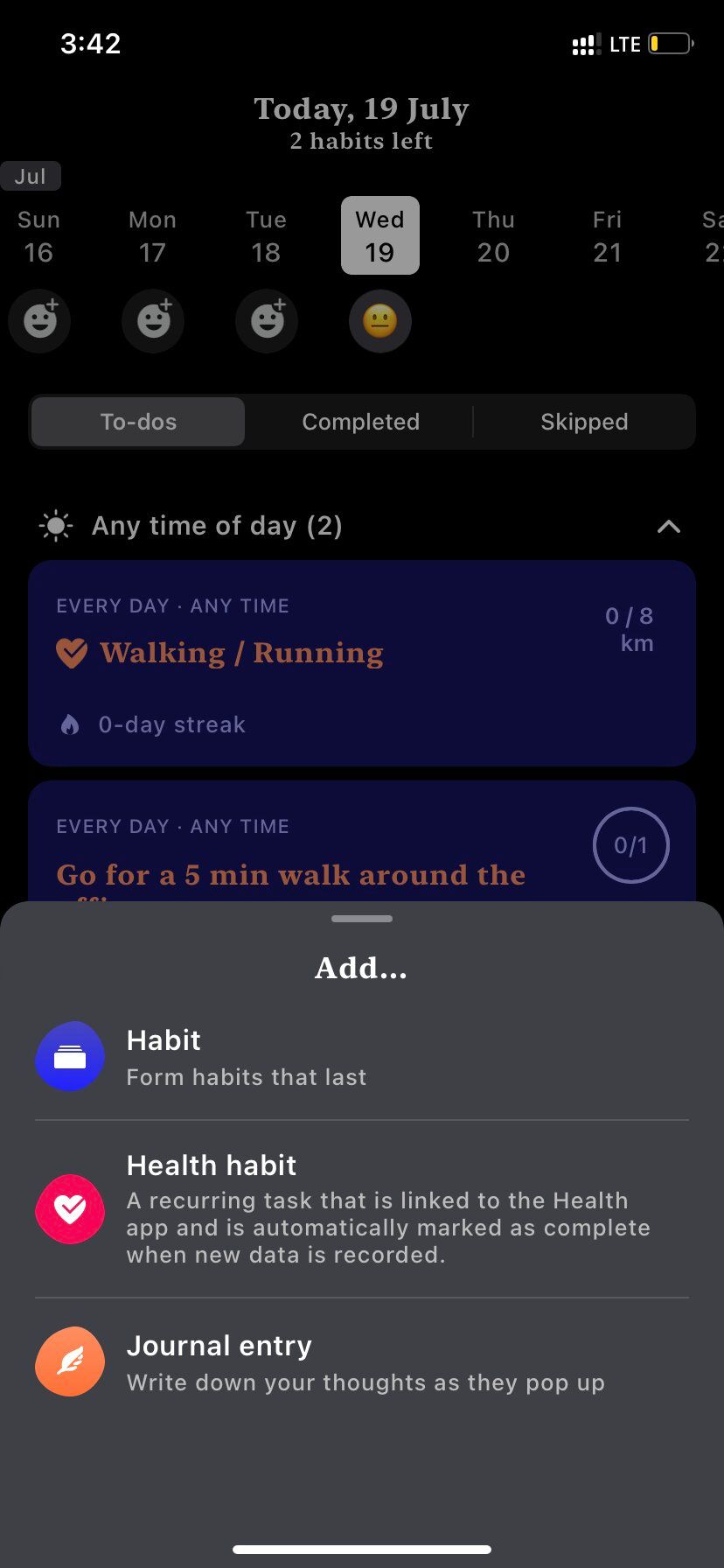Tap the sheet grabber handle above Add
The image size is (724, 1568).
[362, 919]
